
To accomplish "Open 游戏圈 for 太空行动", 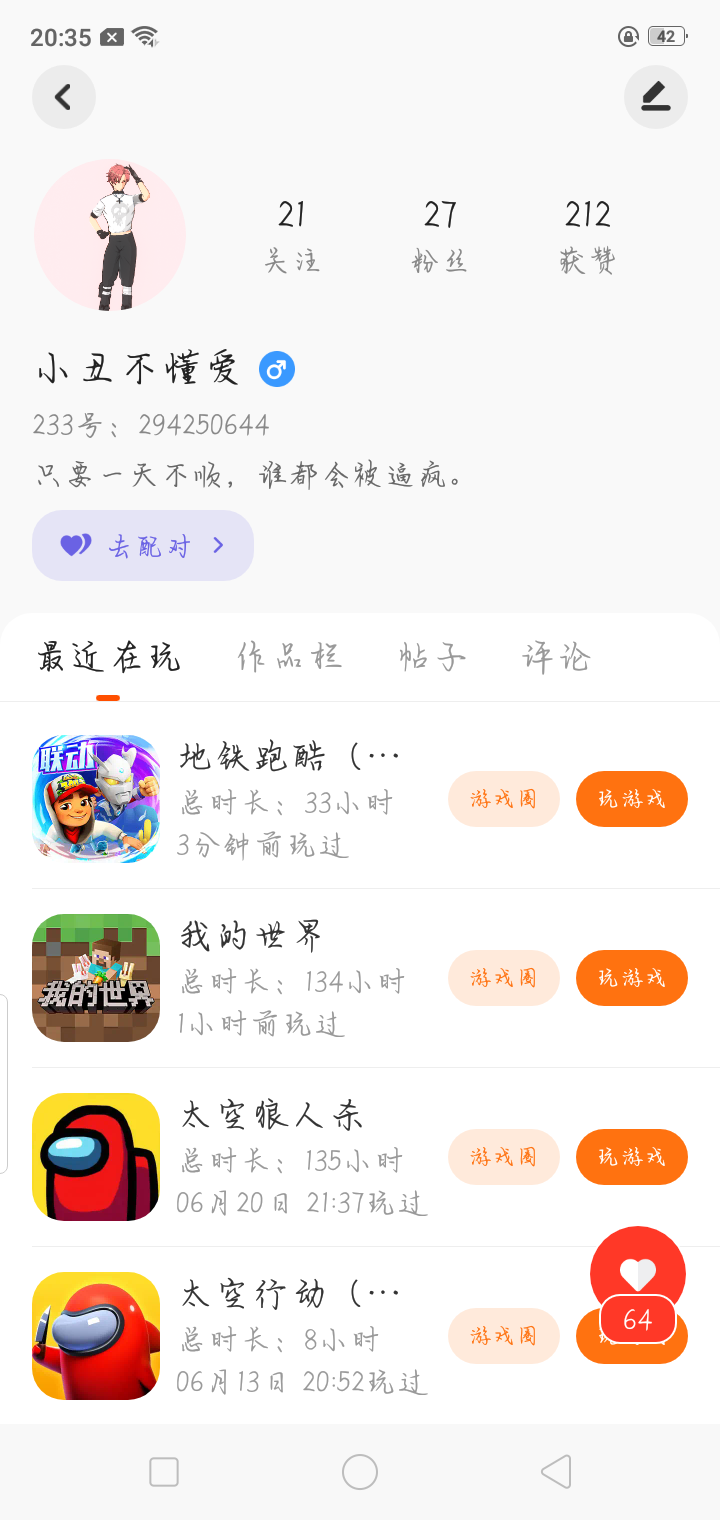I will coord(503,1336).
